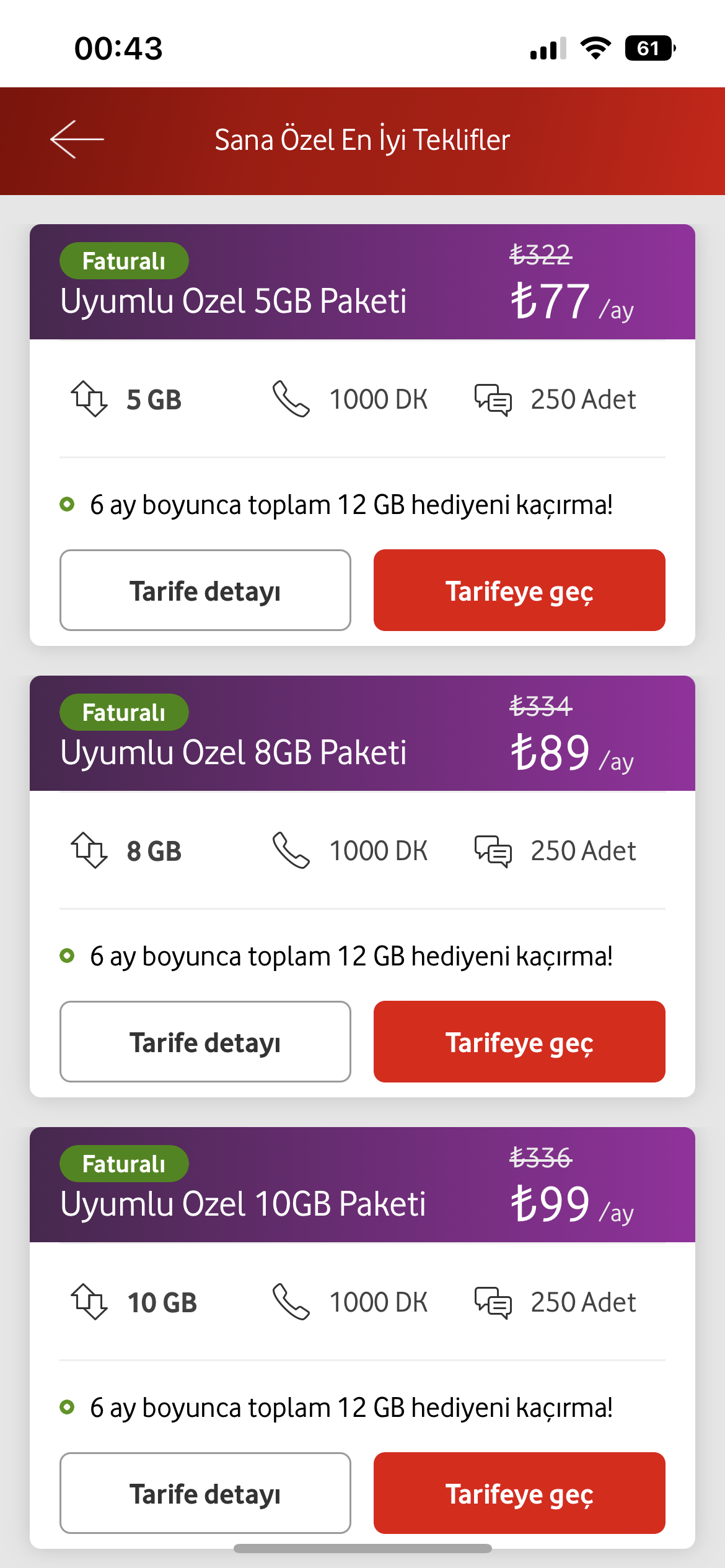725x1568 pixels.
Task: View Tarife detayı for the 8GB package
Action: [x=205, y=1042]
